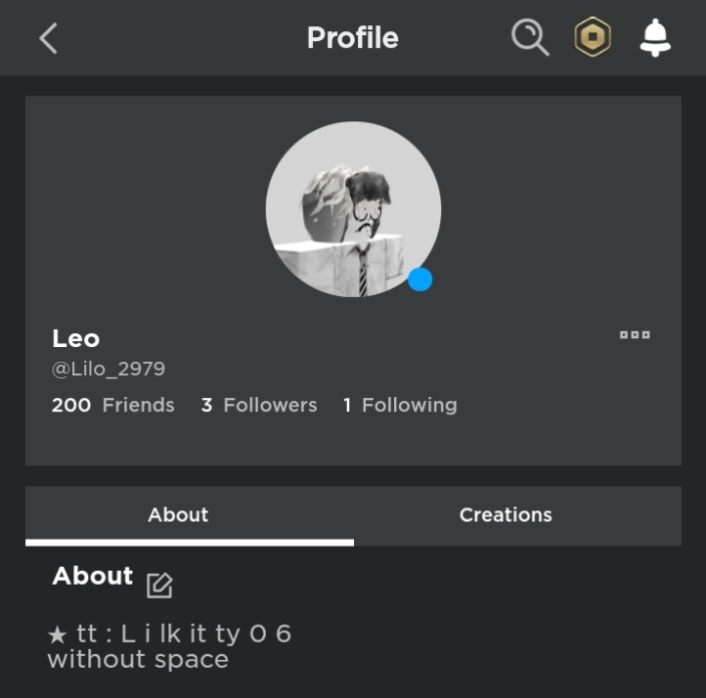Open the three-dot options menu for Leo
Viewport: 706px width, 698px height.
635,335
